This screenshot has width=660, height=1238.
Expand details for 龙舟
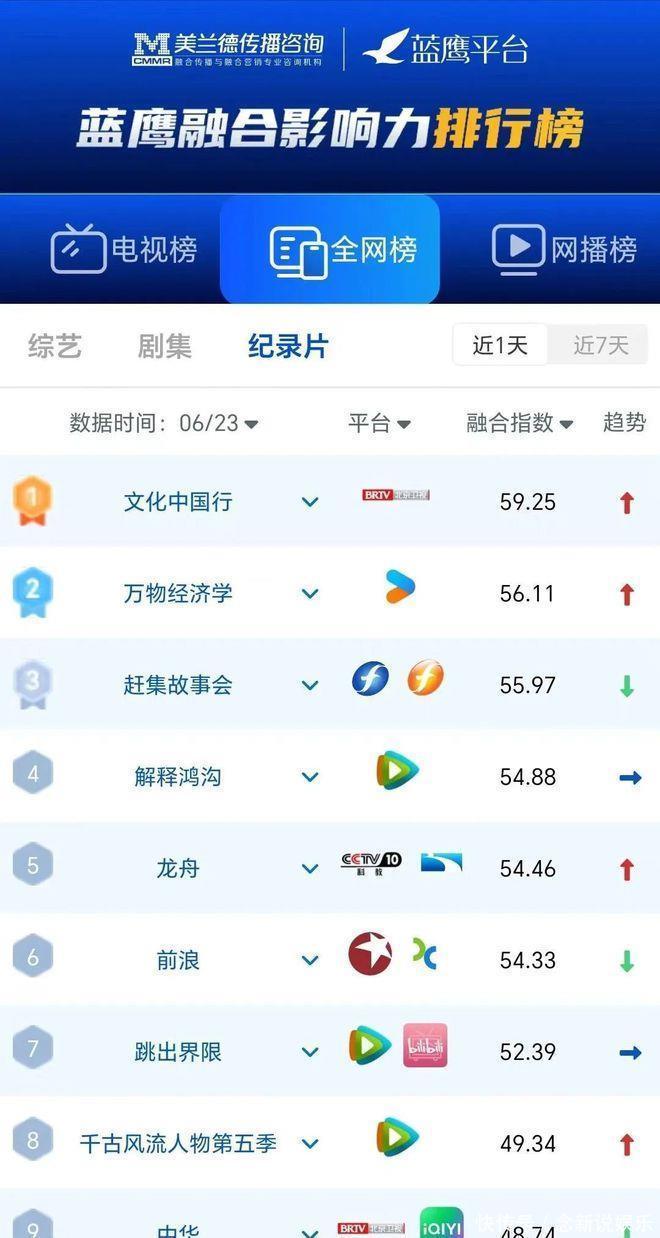[310, 869]
